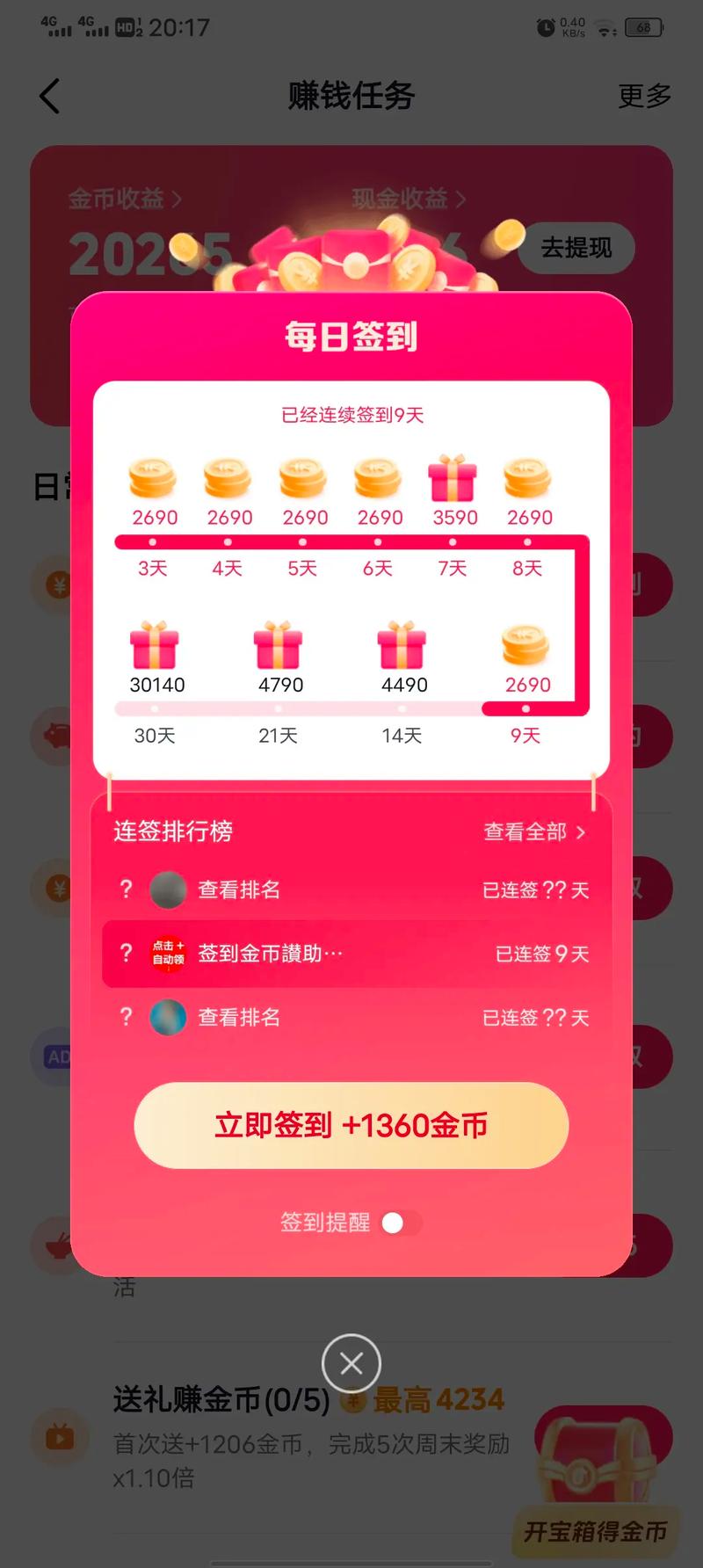This screenshot has height=1568, width=703.
Task: Open 查看全部 leaderboard link
Action: coord(533,831)
